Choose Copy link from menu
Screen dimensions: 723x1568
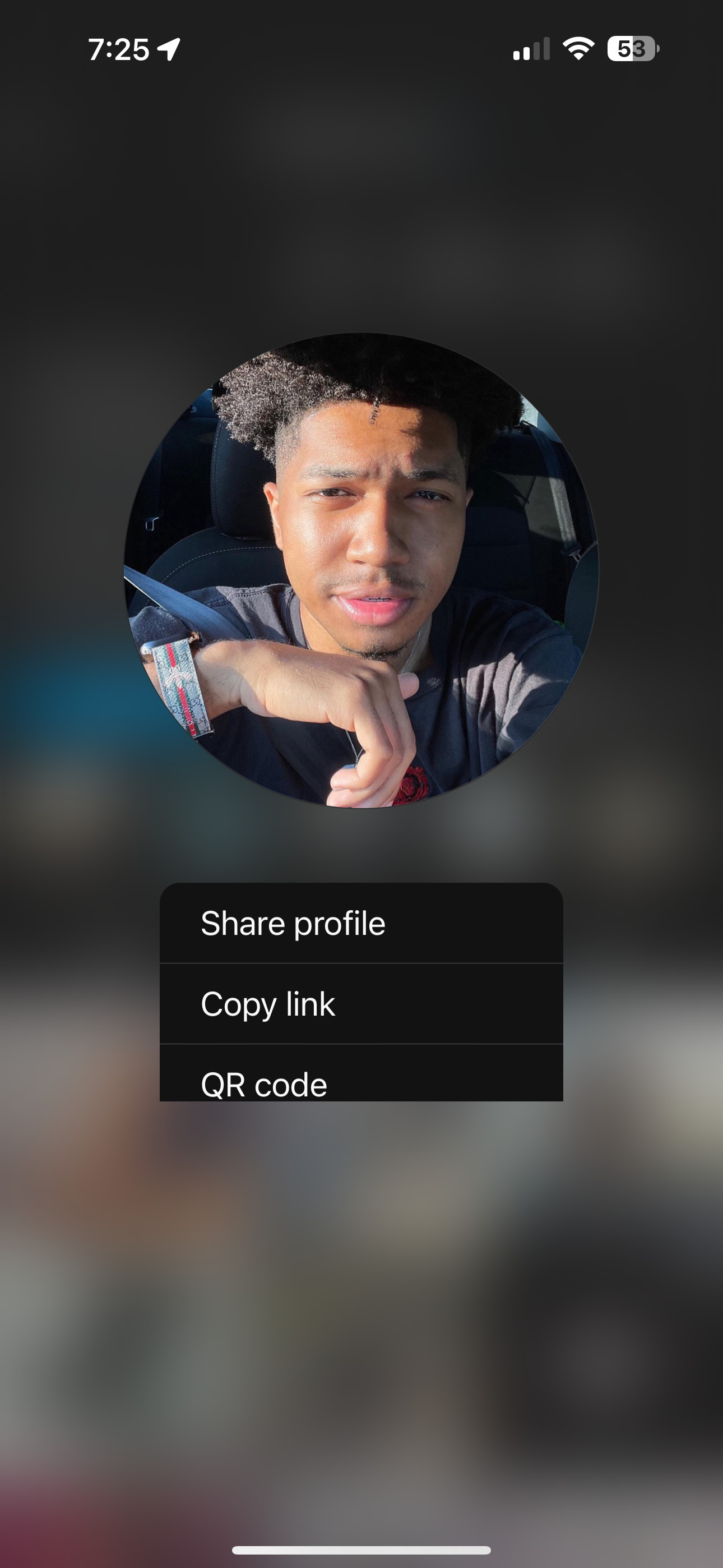360,1004
